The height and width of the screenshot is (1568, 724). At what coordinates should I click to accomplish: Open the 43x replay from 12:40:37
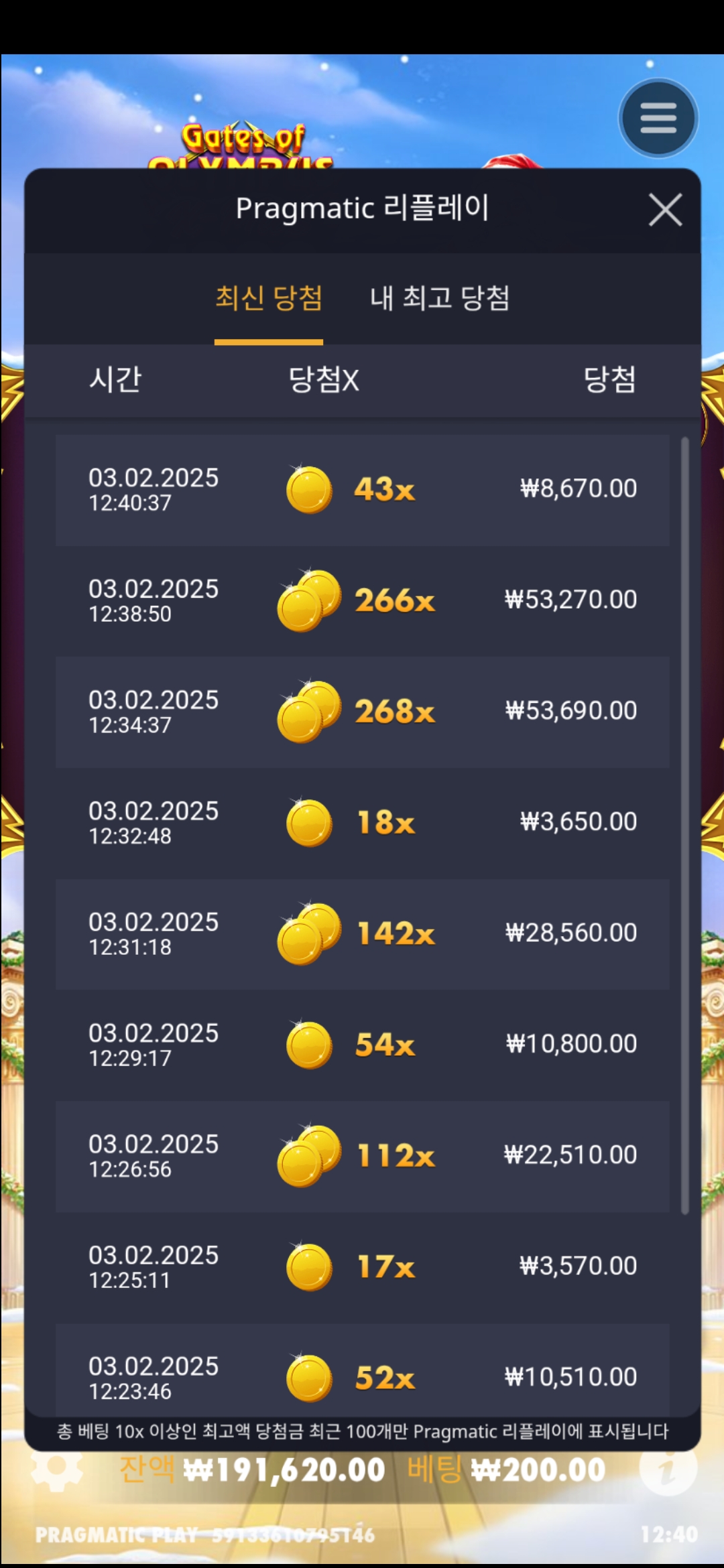pos(362,490)
